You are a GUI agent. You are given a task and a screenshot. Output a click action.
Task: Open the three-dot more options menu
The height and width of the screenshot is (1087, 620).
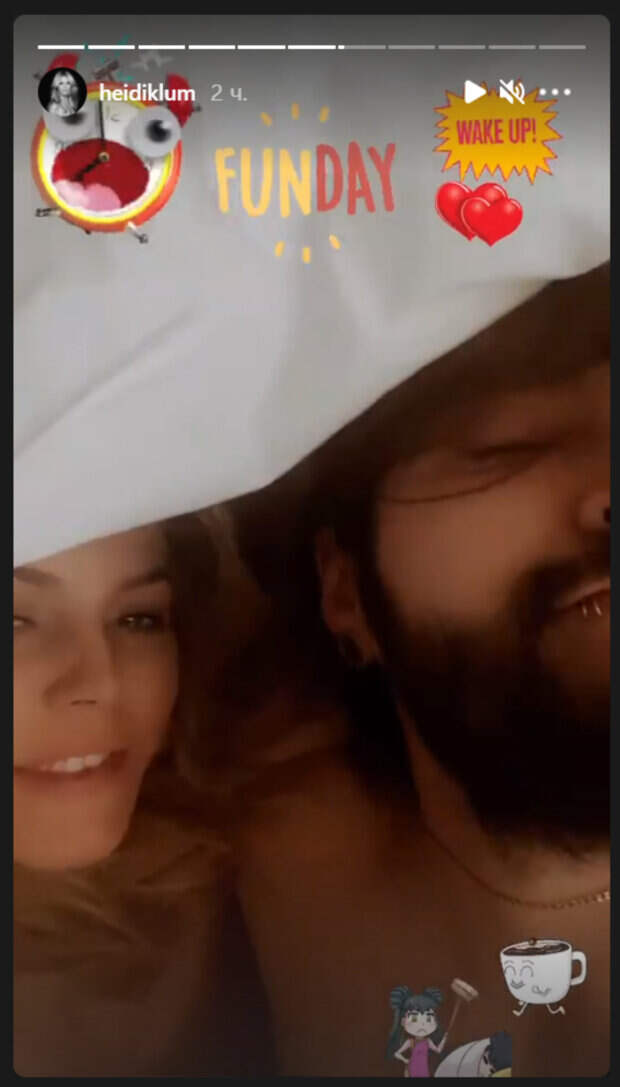point(554,92)
